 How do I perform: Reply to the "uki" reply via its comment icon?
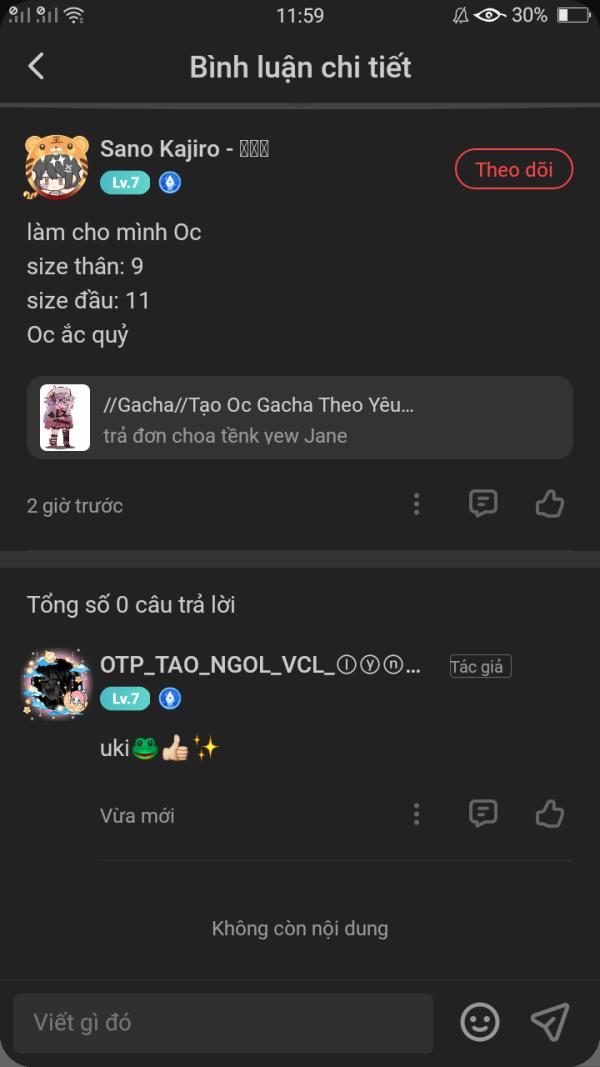click(x=483, y=813)
